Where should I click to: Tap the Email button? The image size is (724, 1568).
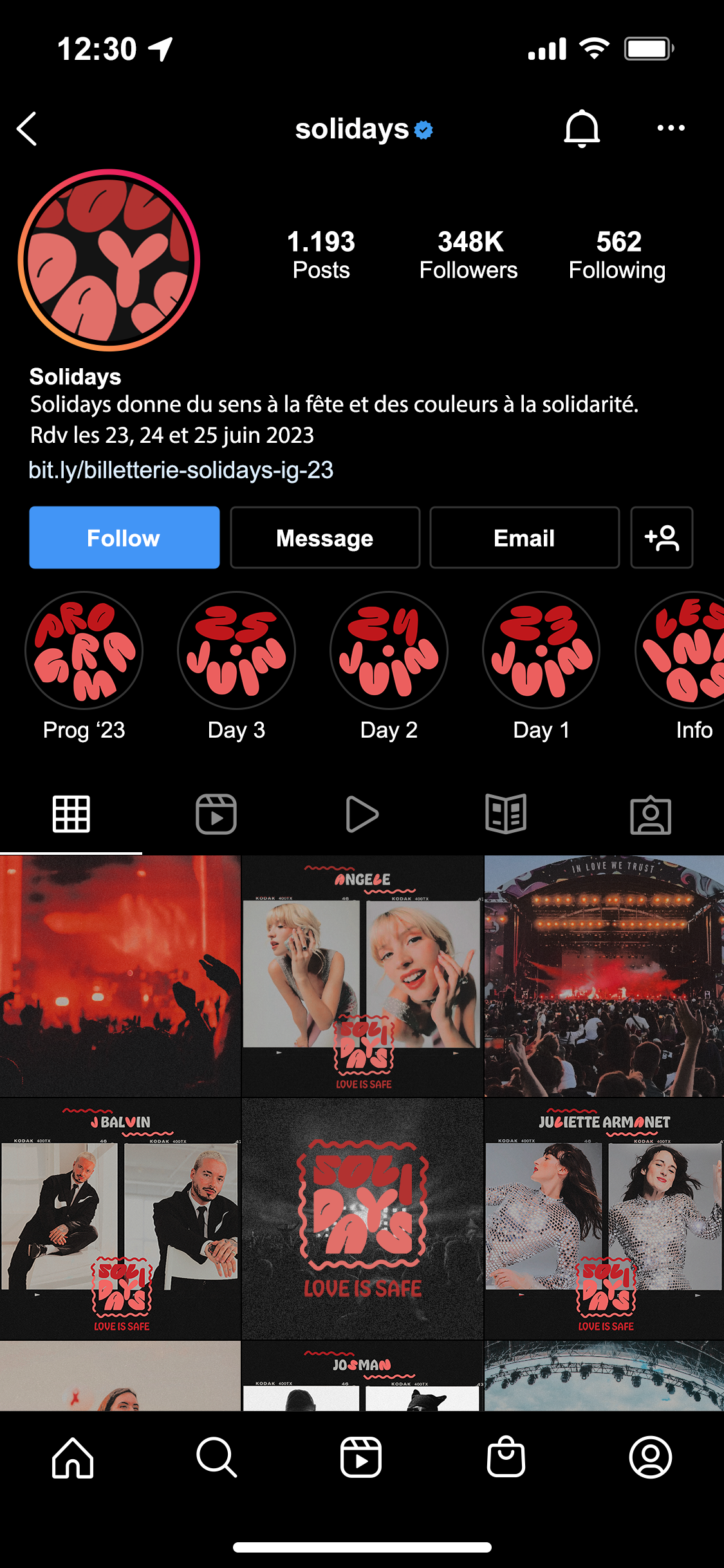click(x=524, y=537)
